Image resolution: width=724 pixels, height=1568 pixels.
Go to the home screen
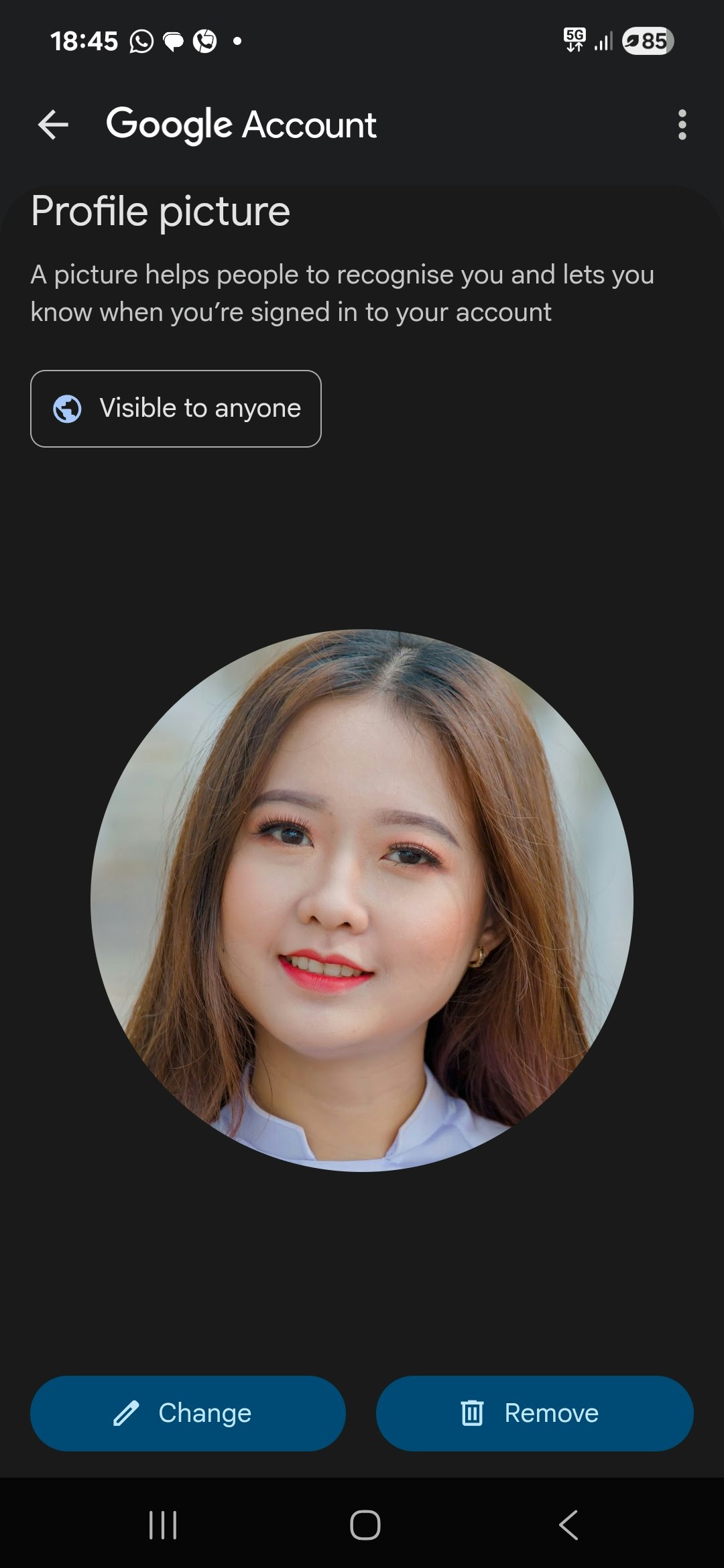pyautogui.click(x=365, y=1525)
